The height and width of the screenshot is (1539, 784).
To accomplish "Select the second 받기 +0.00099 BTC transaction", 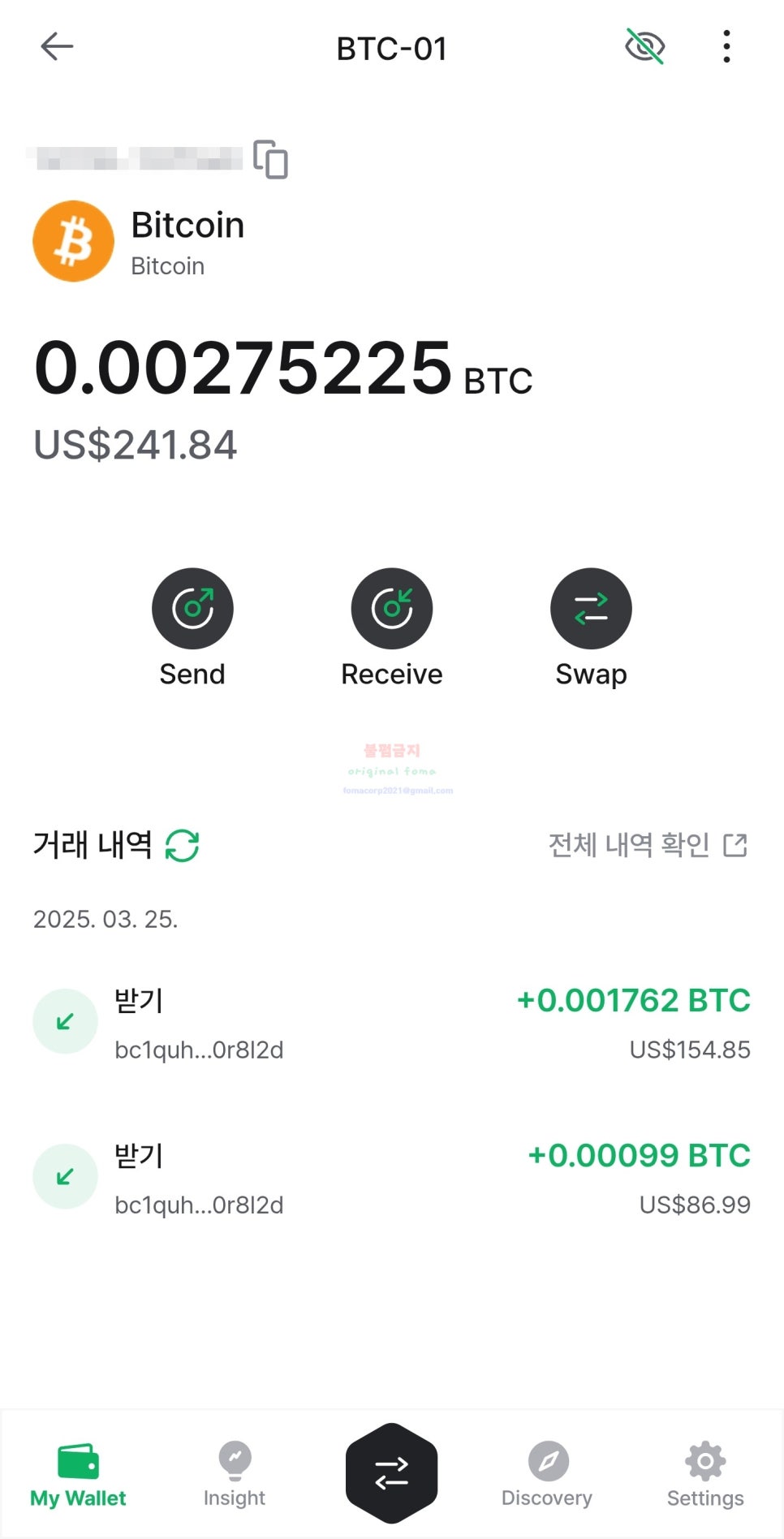I will (x=392, y=1175).
